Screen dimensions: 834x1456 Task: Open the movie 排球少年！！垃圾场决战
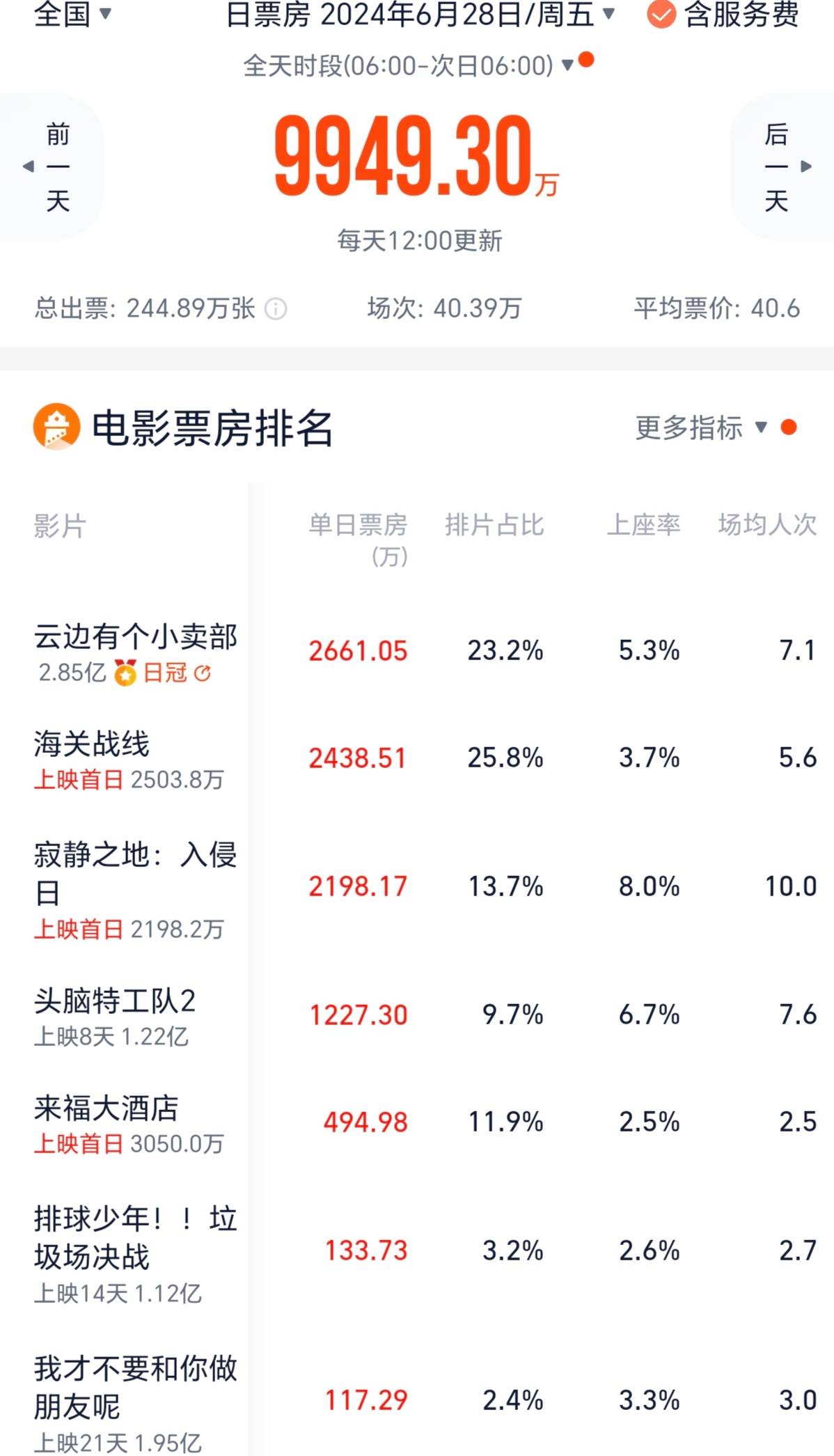pyautogui.click(x=136, y=1237)
